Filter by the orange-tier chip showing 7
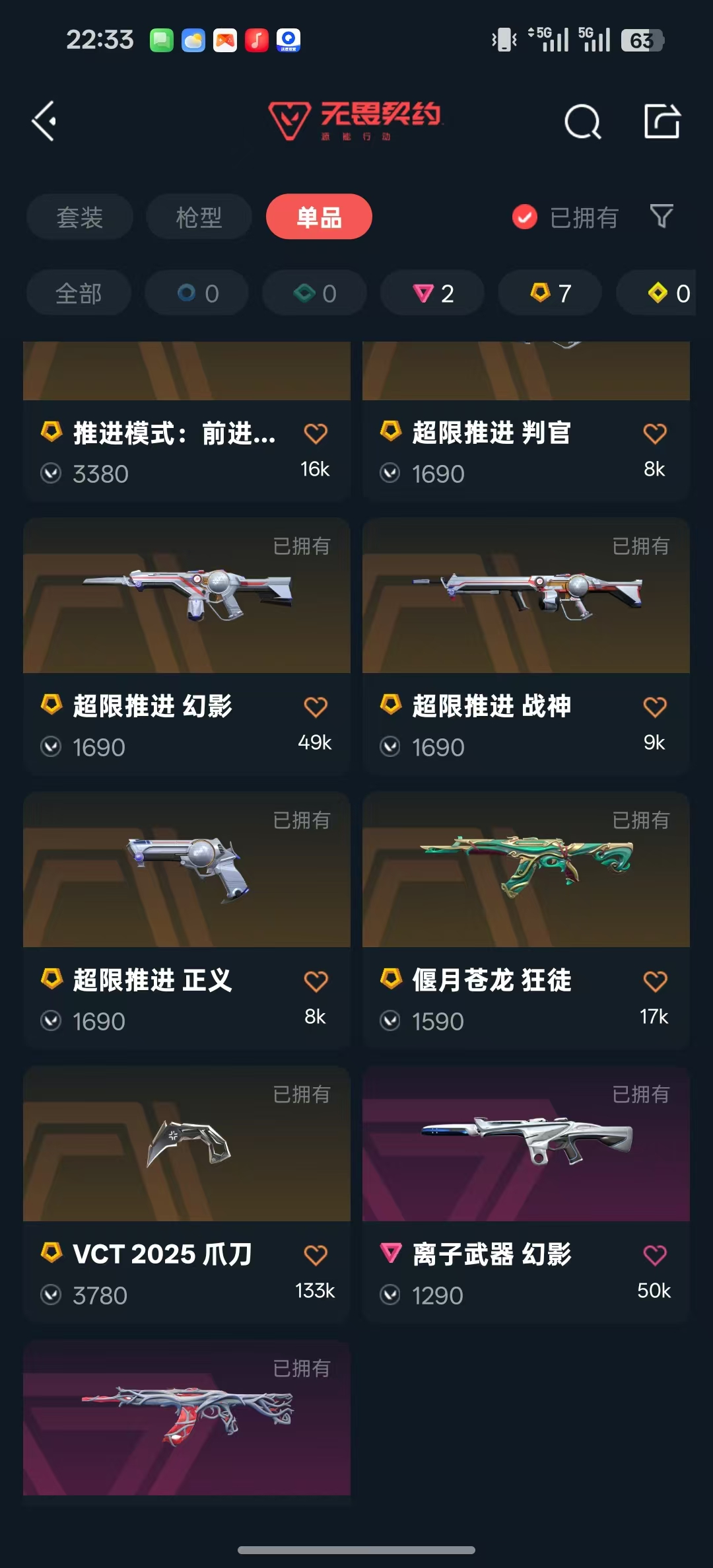713x1568 pixels. tap(550, 293)
